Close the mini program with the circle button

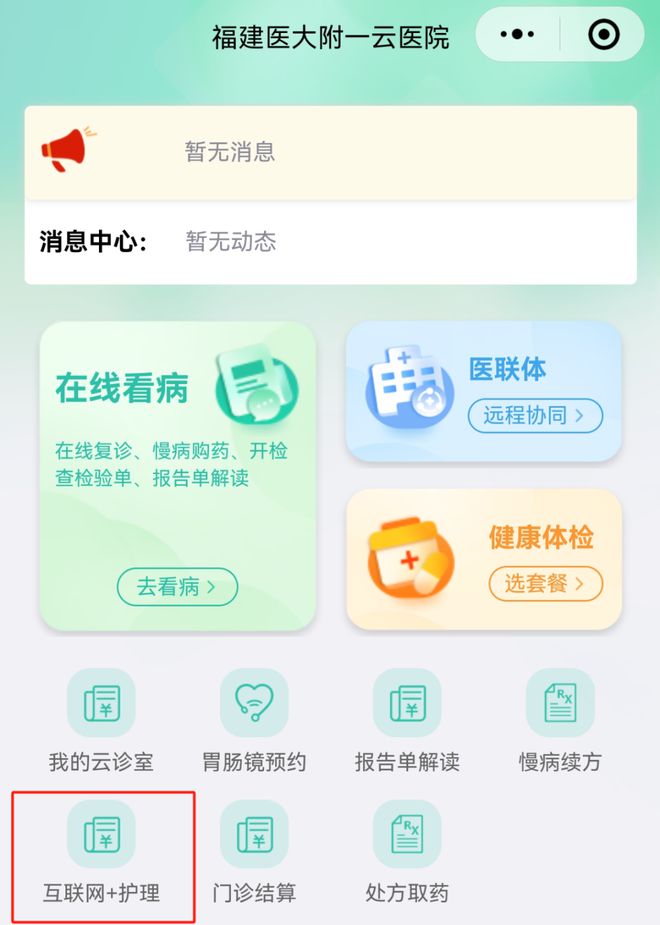tap(604, 35)
